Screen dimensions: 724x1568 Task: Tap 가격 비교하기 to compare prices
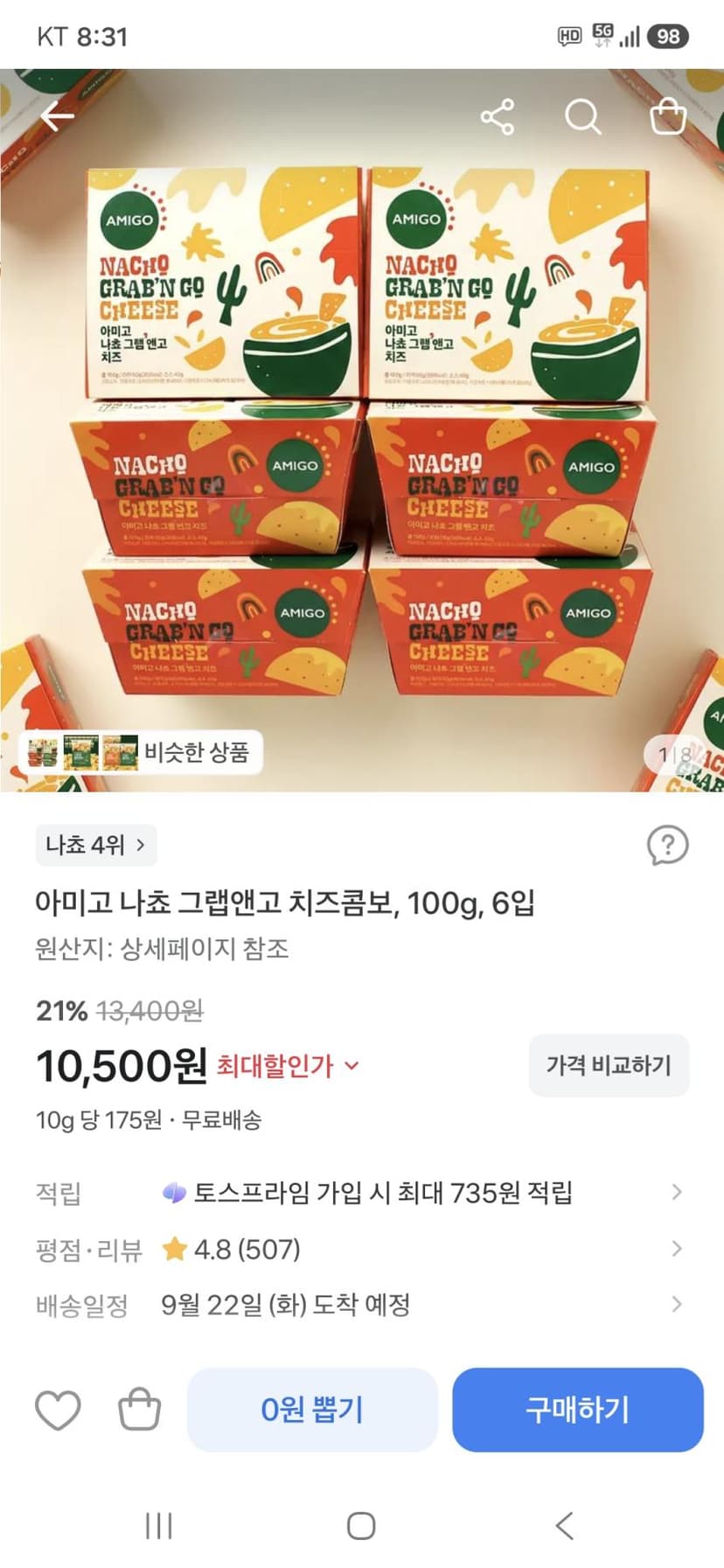(609, 1065)
